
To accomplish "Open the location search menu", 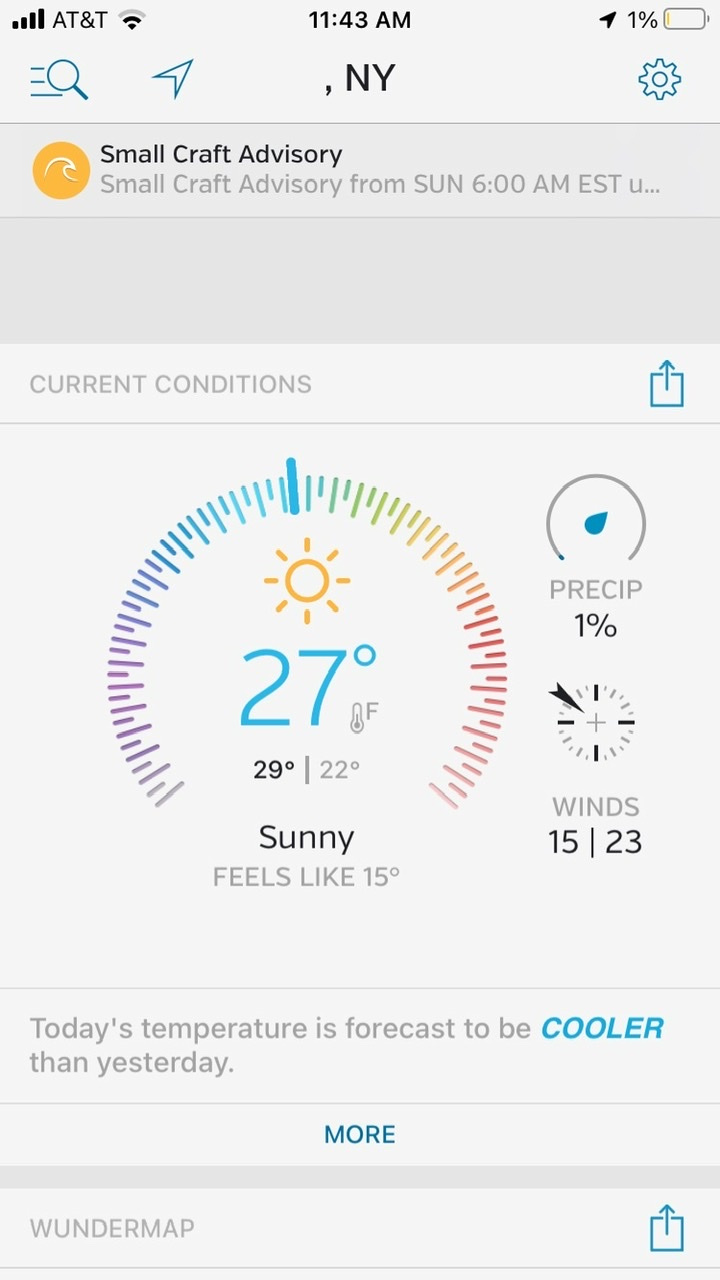I will (x=59, y=80).
